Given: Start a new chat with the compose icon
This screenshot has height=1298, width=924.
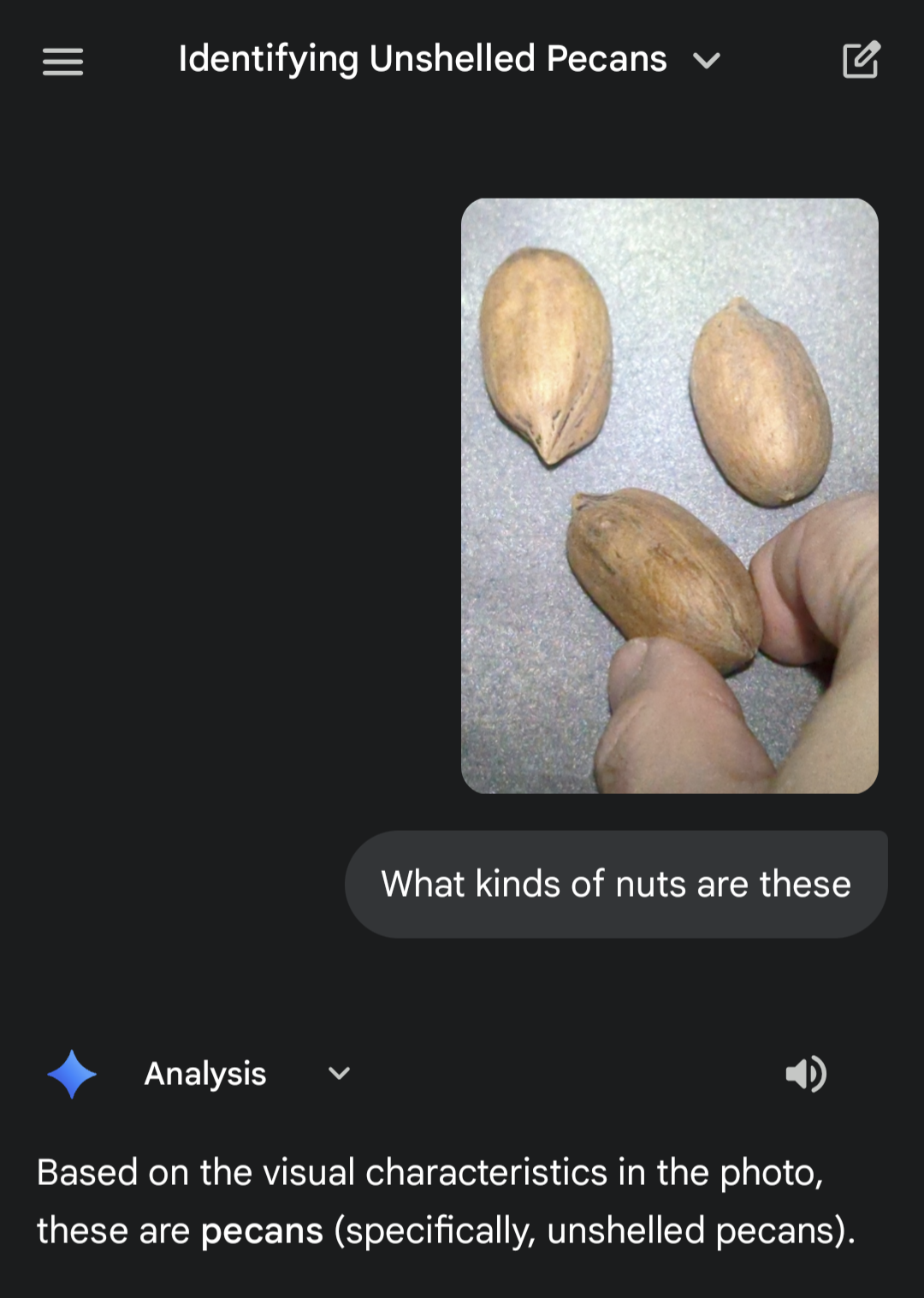Looking at the screenshot, I should pyautogui.click(x=861, y=60).
